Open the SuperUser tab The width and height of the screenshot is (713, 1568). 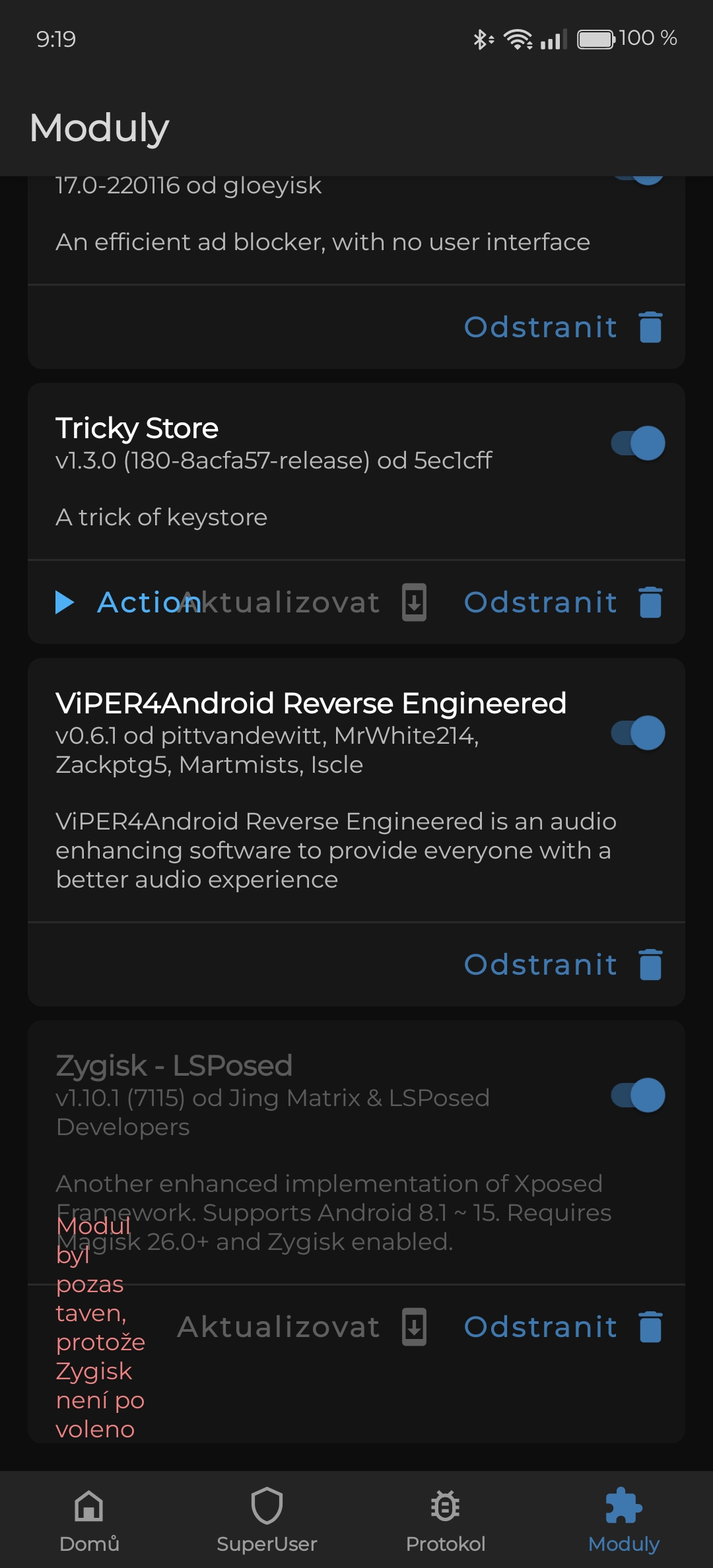(267, 1519)
